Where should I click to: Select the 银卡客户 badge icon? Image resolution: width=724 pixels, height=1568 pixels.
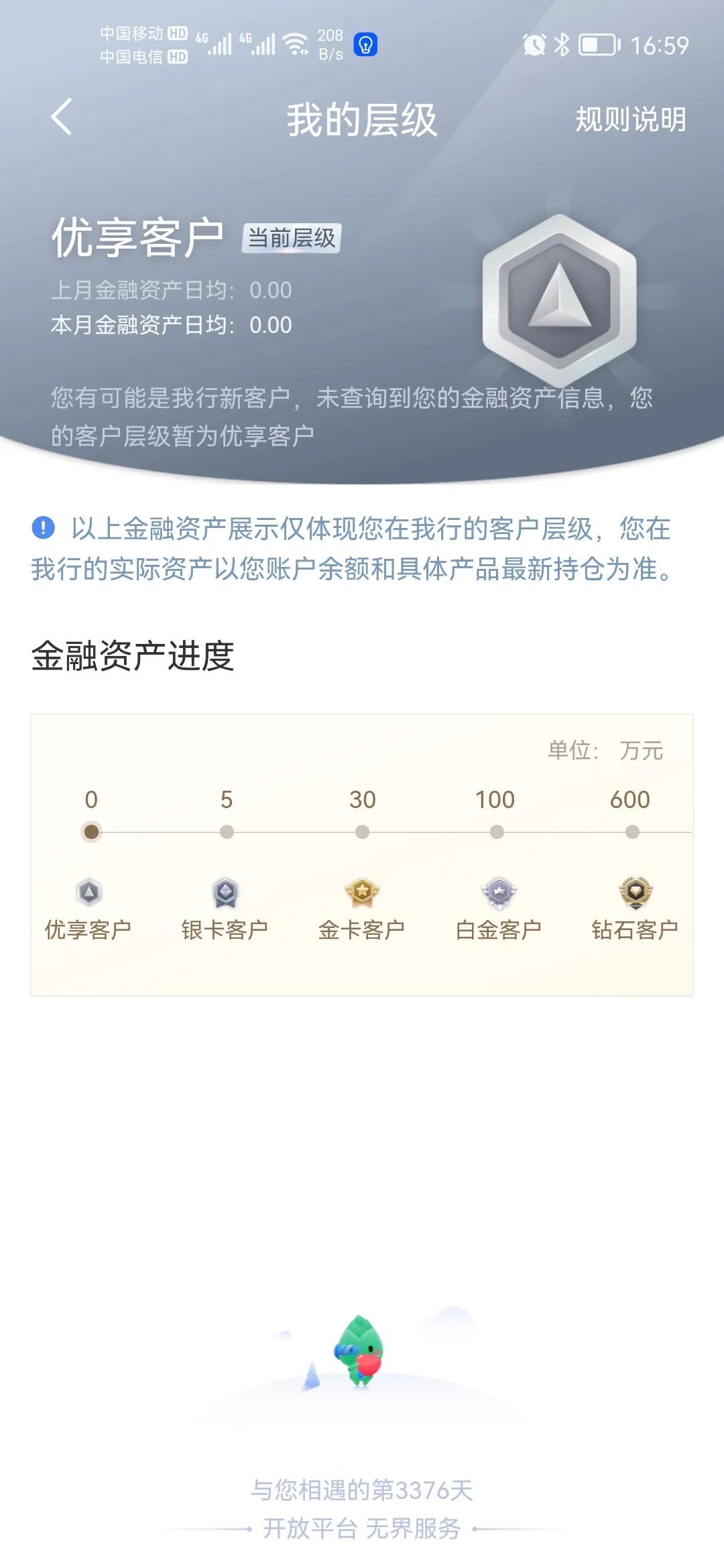(x=225, y=891)
